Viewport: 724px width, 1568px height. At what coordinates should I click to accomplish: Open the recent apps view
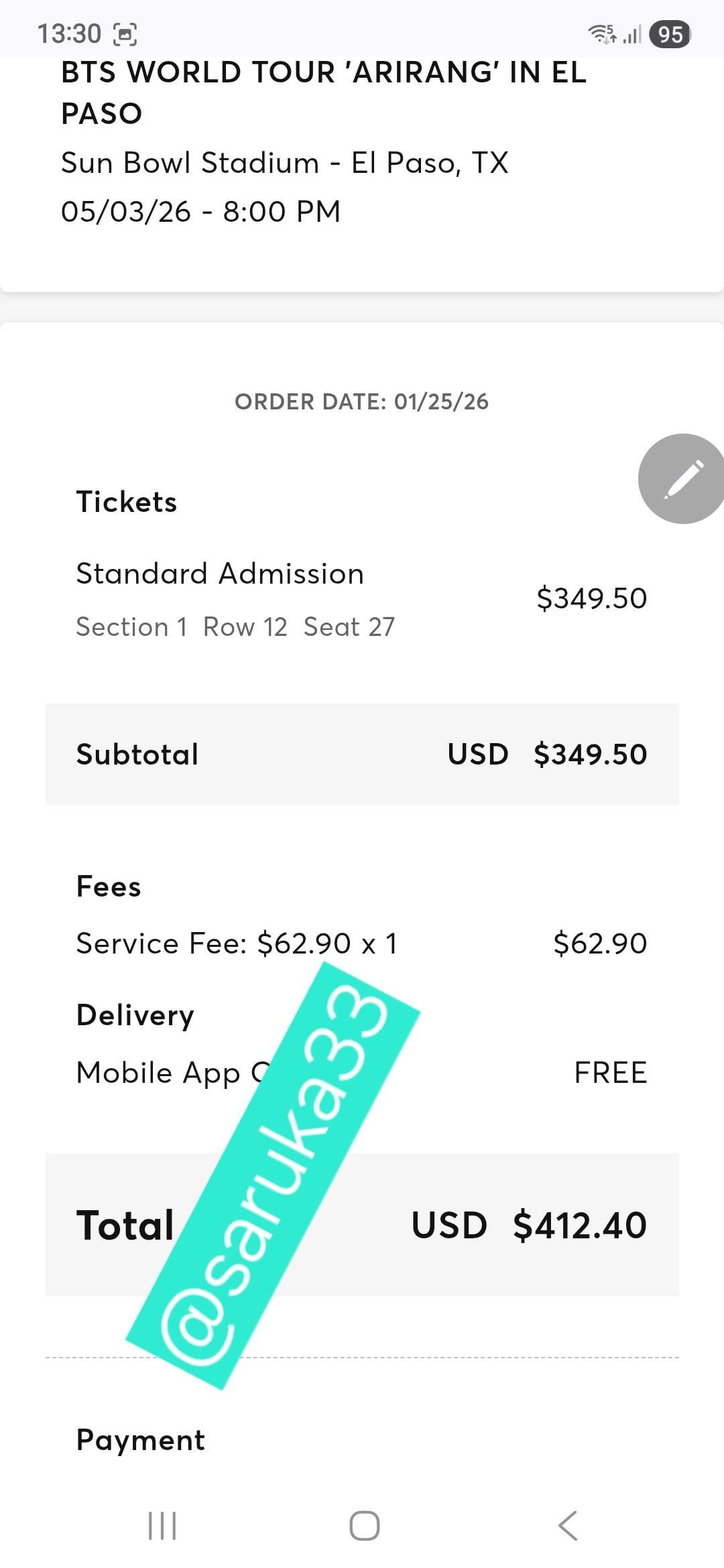point(162,1526)
